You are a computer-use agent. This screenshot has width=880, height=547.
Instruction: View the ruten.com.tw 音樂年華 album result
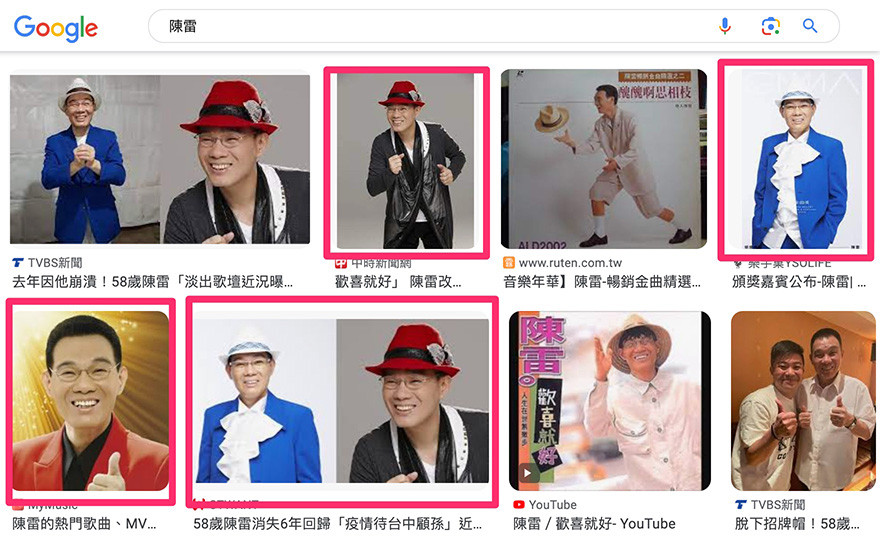click(603, 158)
